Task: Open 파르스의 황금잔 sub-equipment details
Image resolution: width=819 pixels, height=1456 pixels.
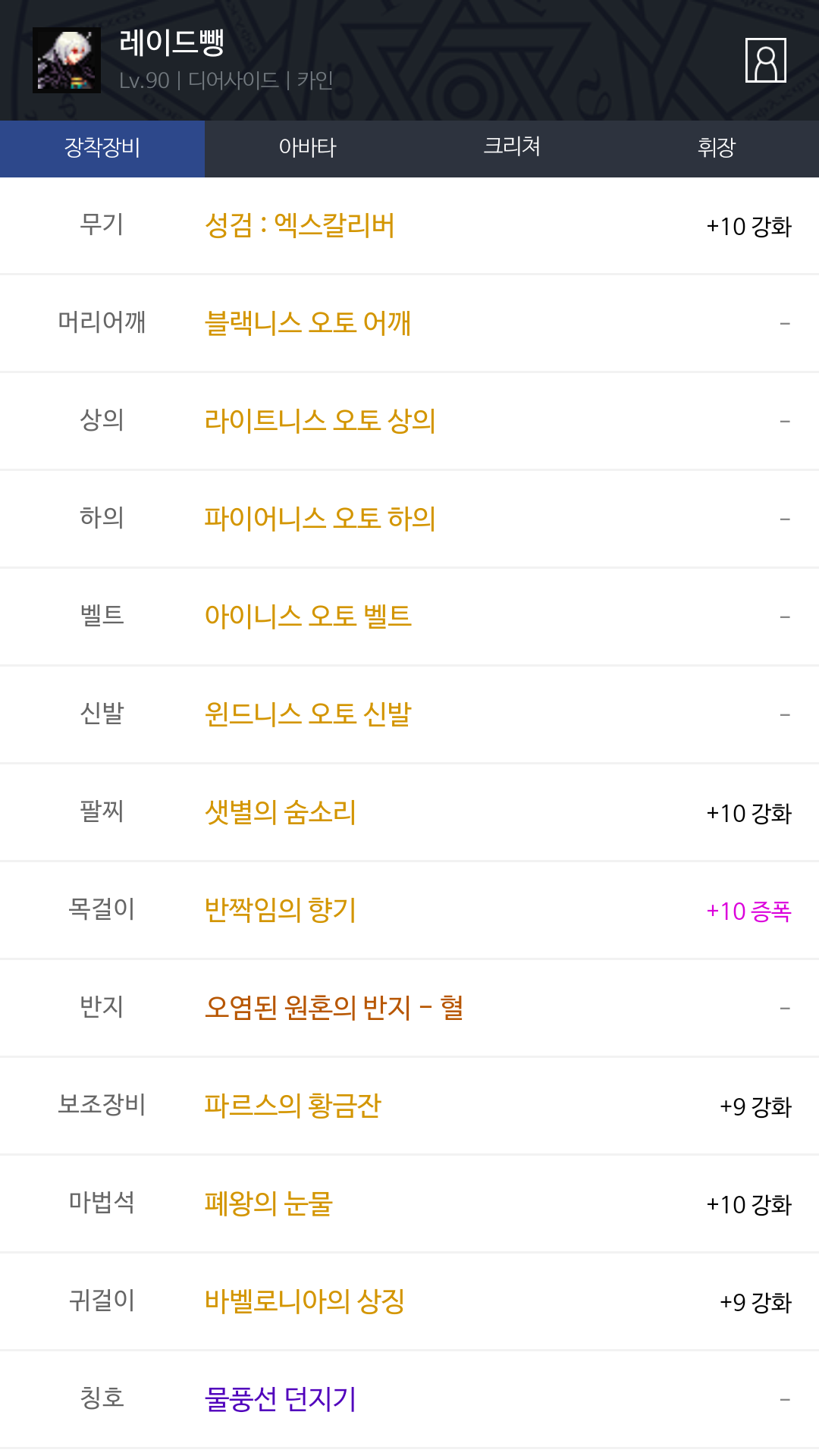Action: 293,1106
